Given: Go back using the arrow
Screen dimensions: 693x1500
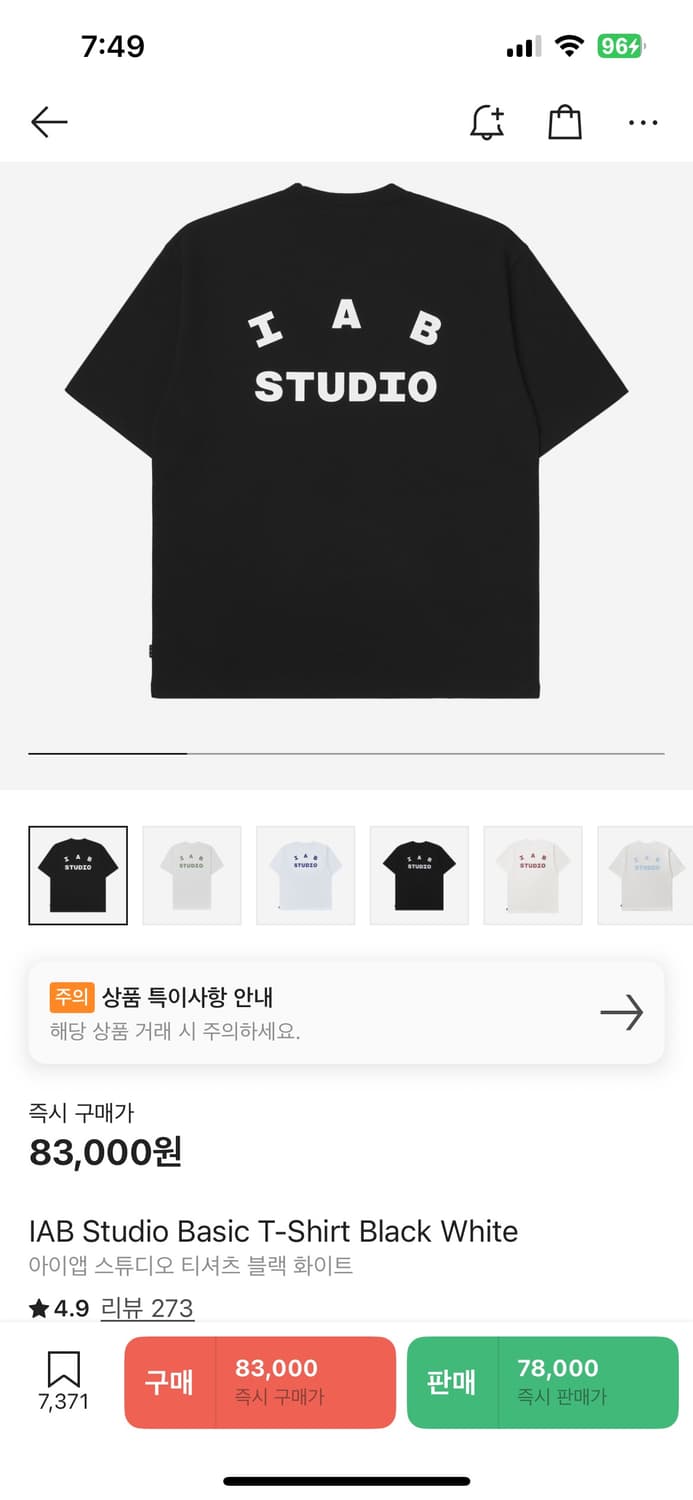Looking at the screenshot, I should 49,122.
